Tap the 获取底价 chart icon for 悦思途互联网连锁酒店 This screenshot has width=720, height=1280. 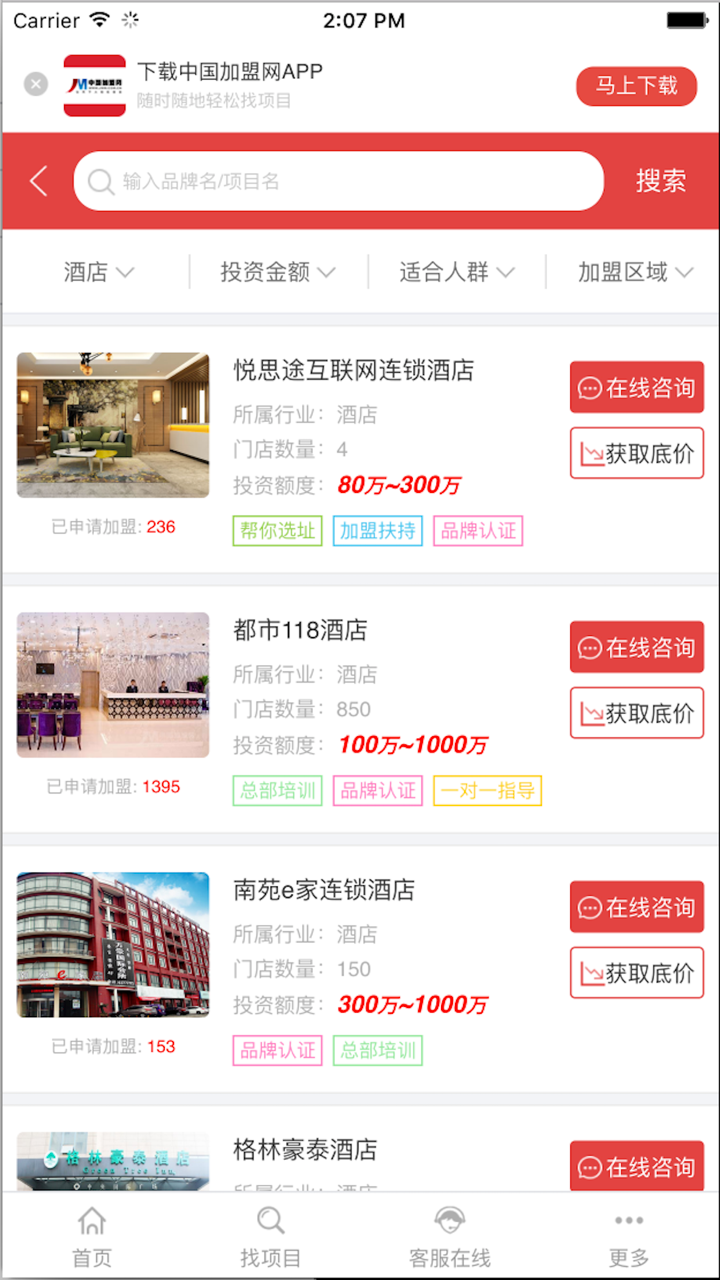click(x=589, y=453)
